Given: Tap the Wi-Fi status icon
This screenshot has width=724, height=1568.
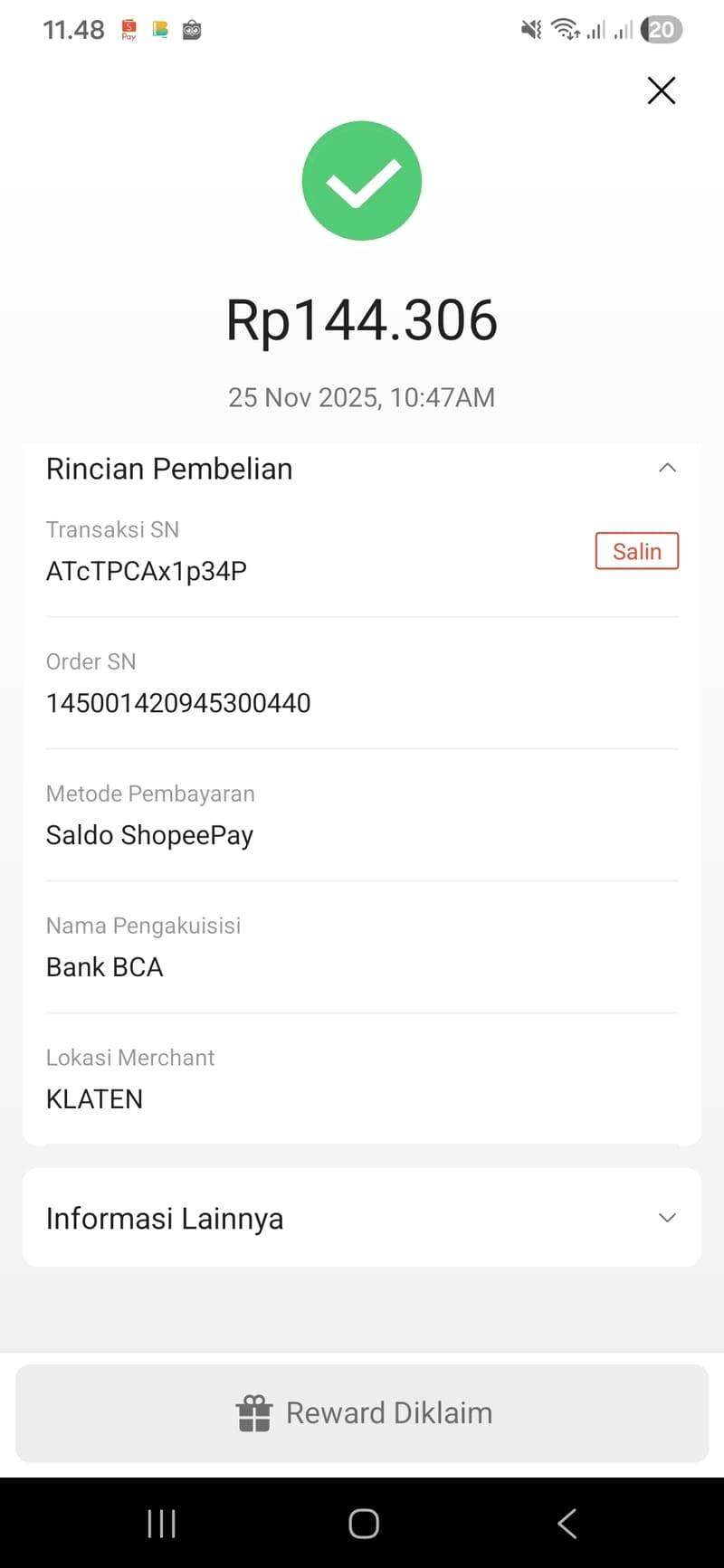Looking at the screenshot, I should [x=565, y=29].
